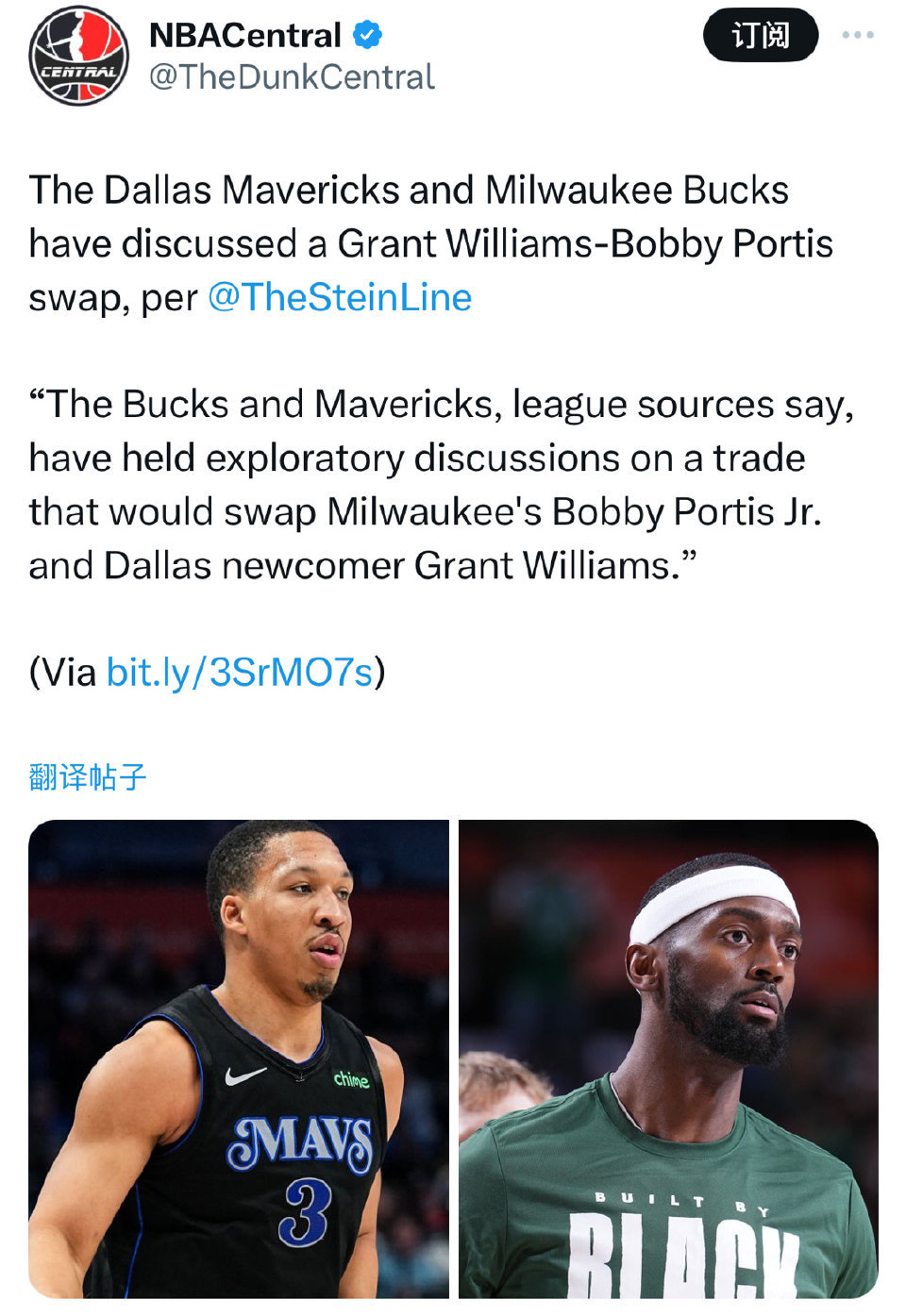Tap the ellipsis overflow icon top right
906x1316 pixels.
point(857,36)
